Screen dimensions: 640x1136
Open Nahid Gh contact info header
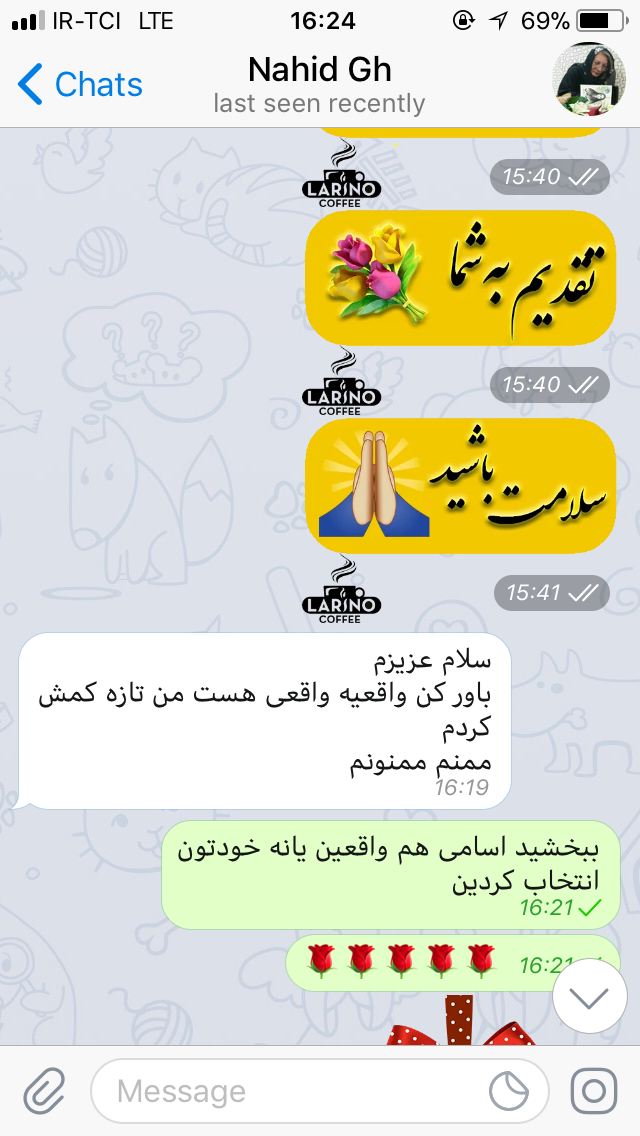click(320, 84)
